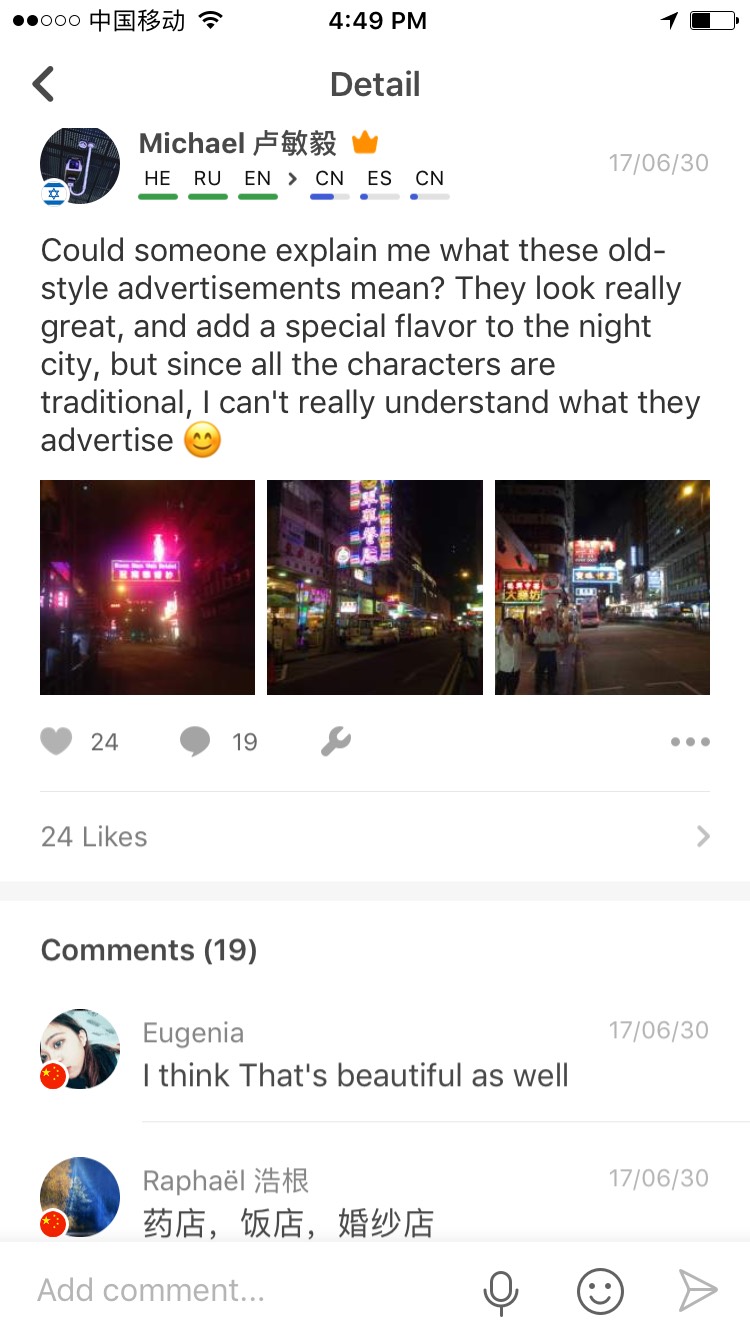This screenshot has height=1334, width=750.
Task: Tap the comment bubble icon
Action: 196,741
